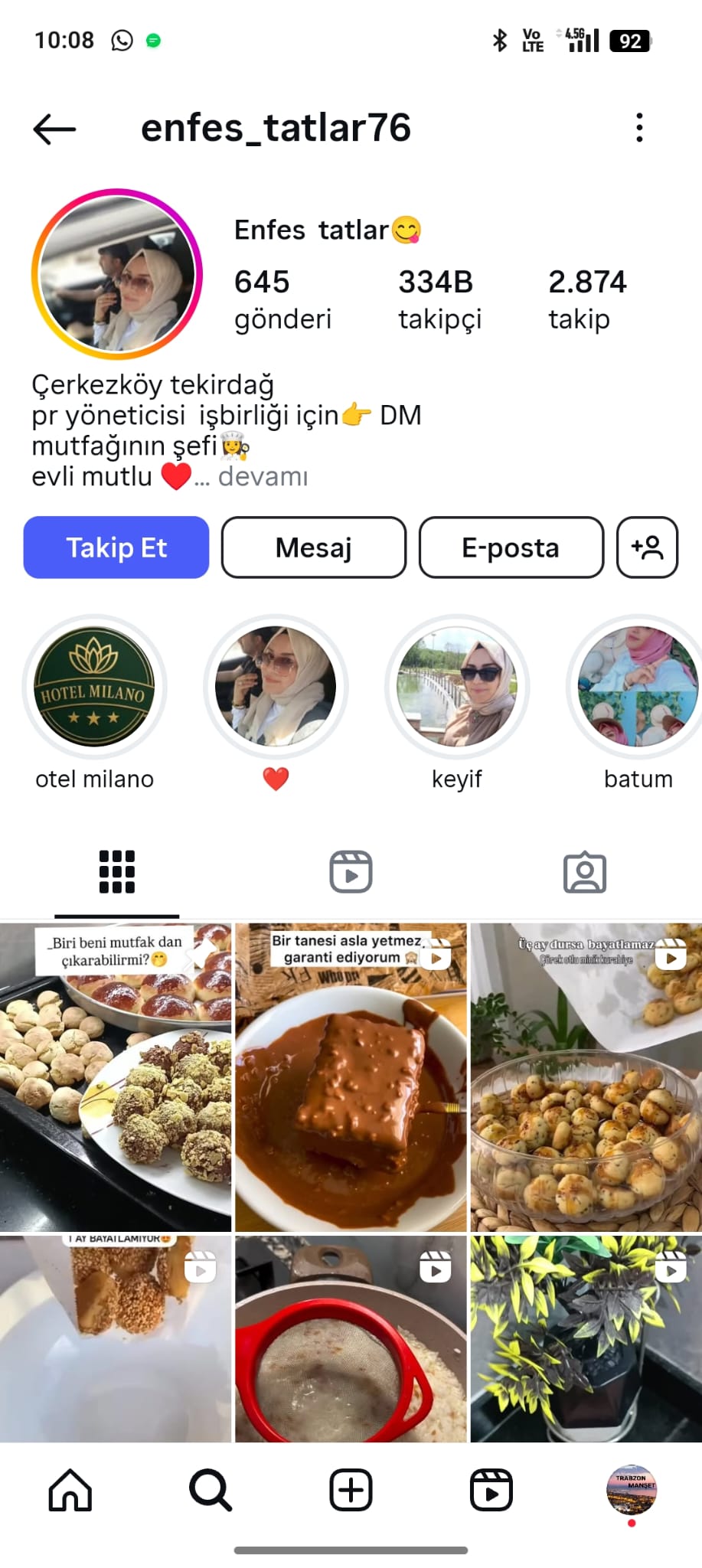
Task: Open the batum highlight
Action: [637, 687]
